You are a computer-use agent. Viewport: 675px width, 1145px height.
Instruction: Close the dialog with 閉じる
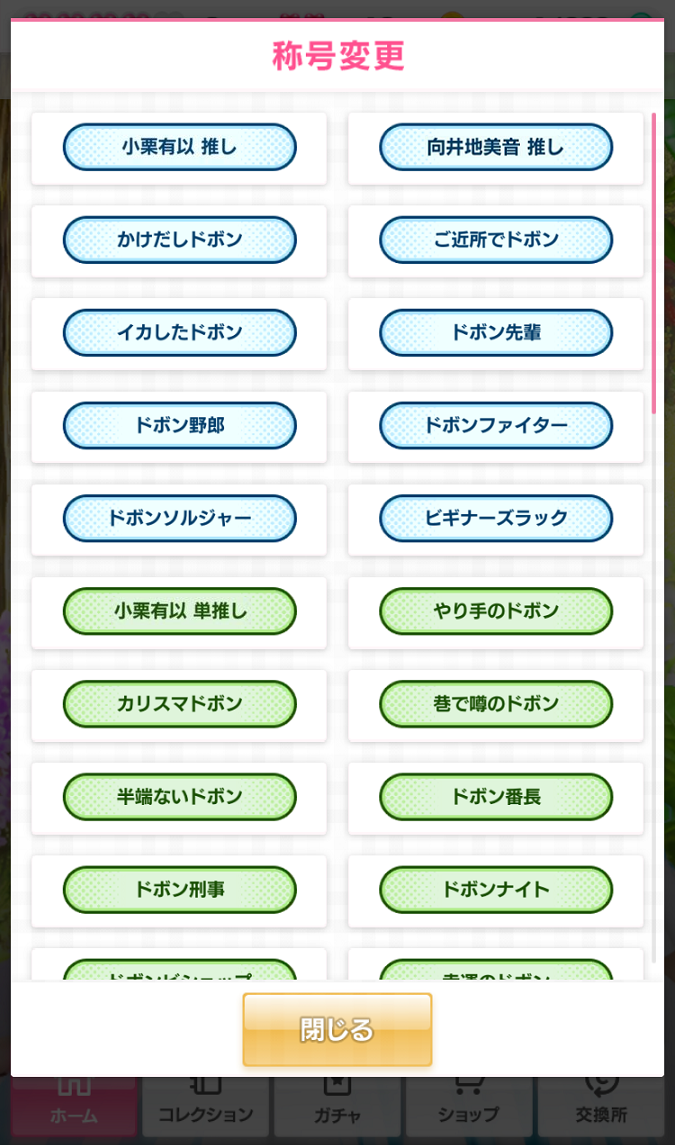pos(338,1030)
